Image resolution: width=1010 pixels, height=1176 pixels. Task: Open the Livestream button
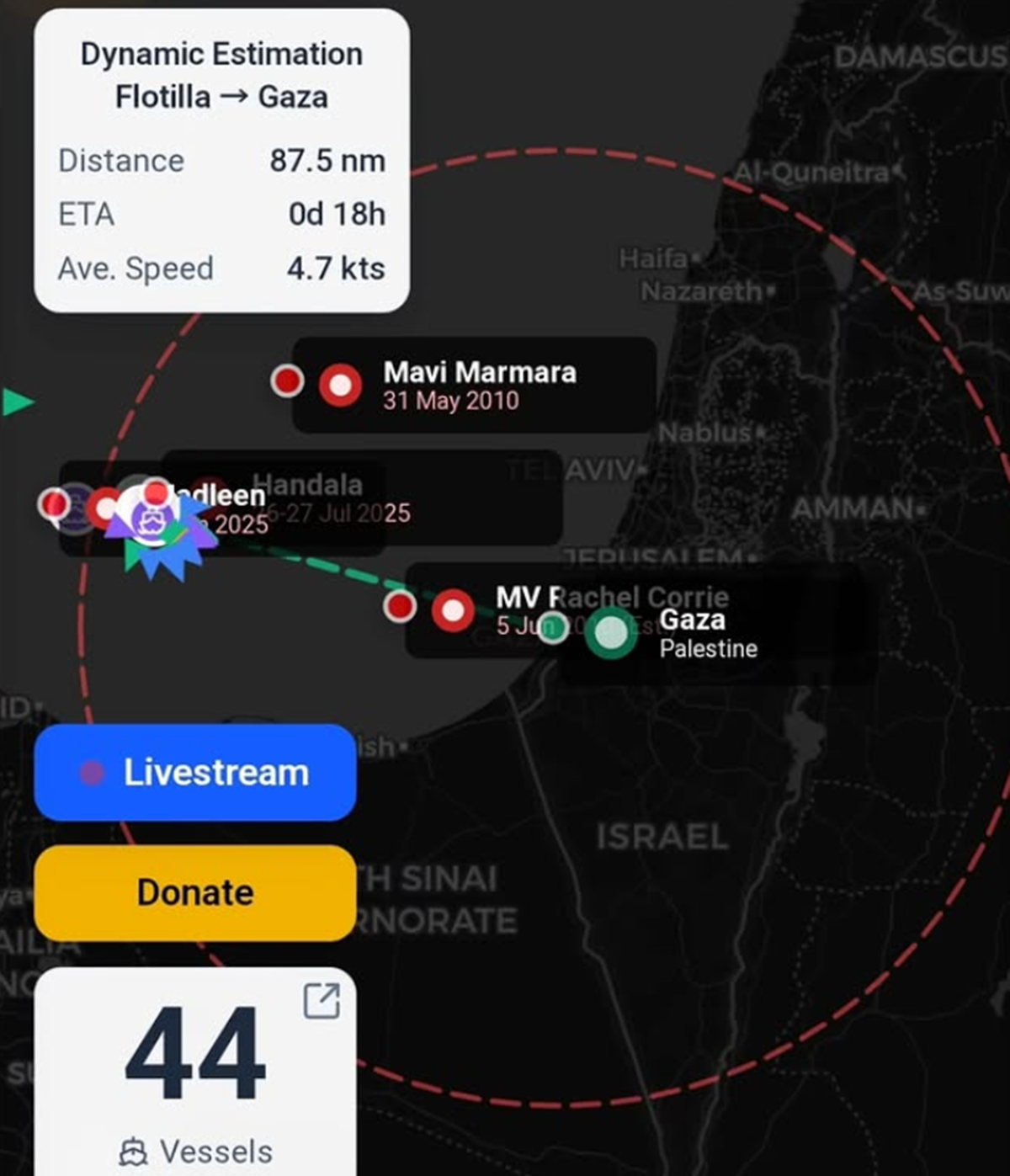pyautogui.click(x=195, y=772)
